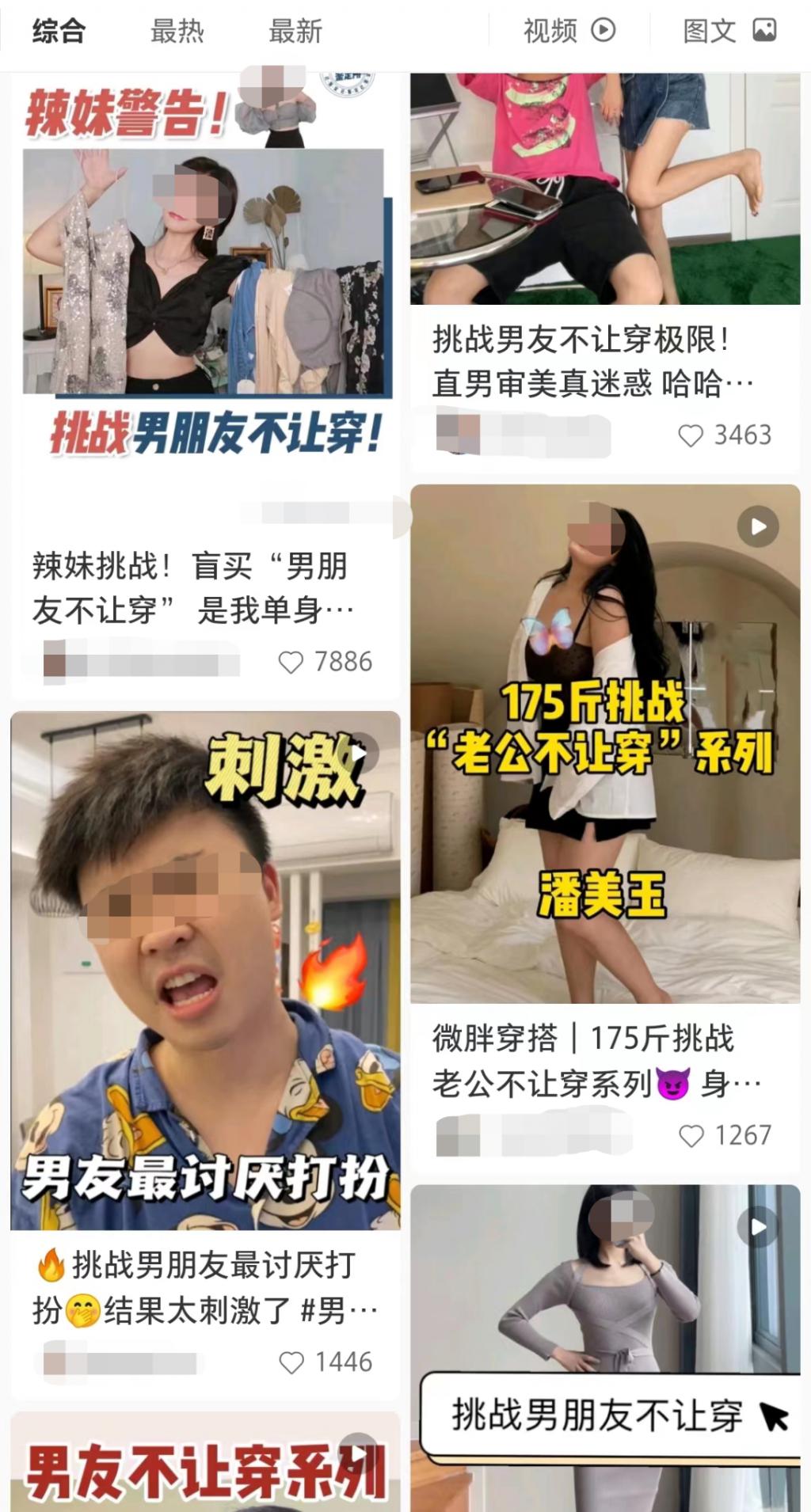
Task: Filter results by 图文
Action: (729, 32)
